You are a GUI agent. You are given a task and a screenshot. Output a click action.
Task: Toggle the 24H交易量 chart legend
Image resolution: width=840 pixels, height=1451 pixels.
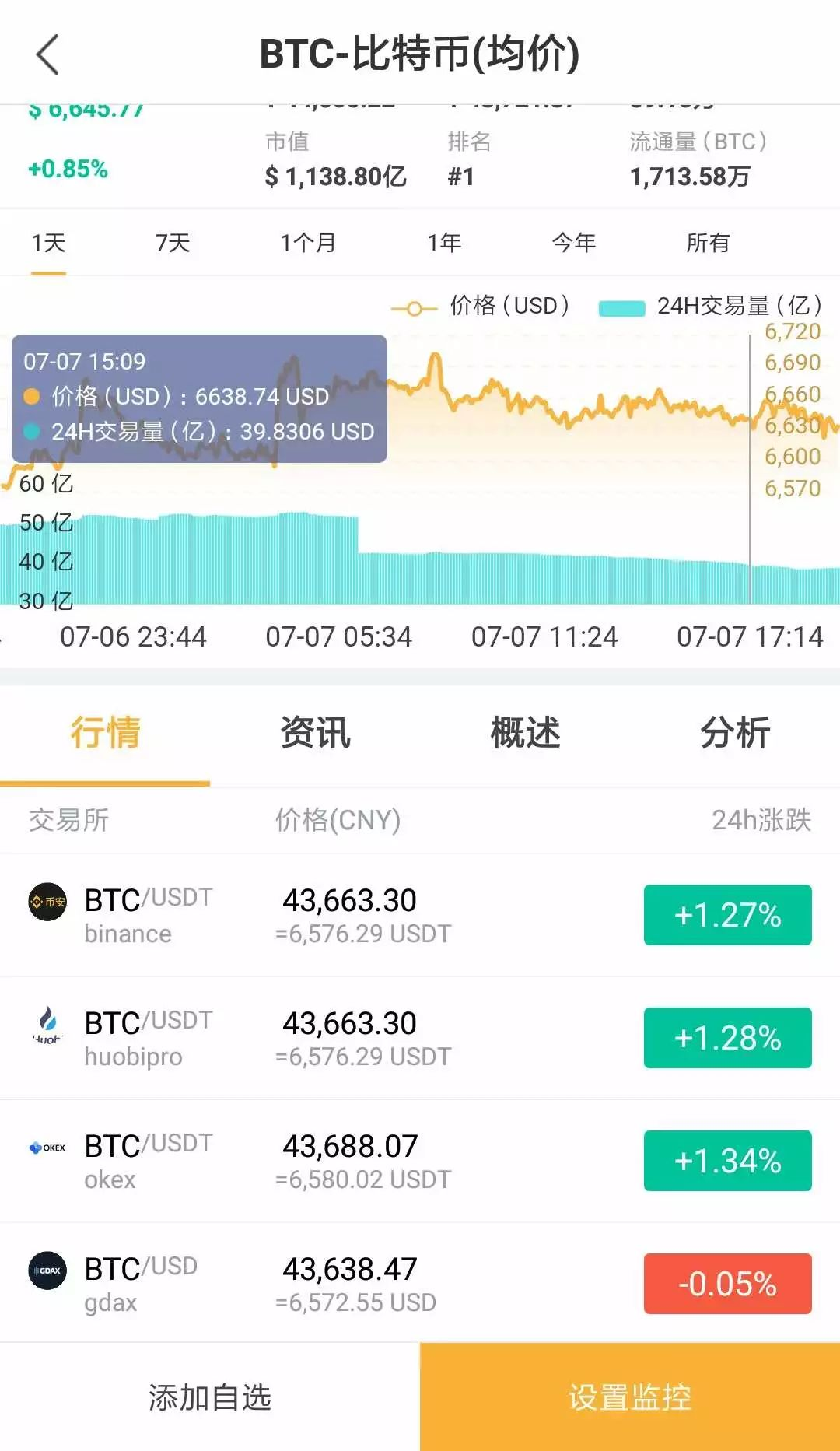[710, 307]
